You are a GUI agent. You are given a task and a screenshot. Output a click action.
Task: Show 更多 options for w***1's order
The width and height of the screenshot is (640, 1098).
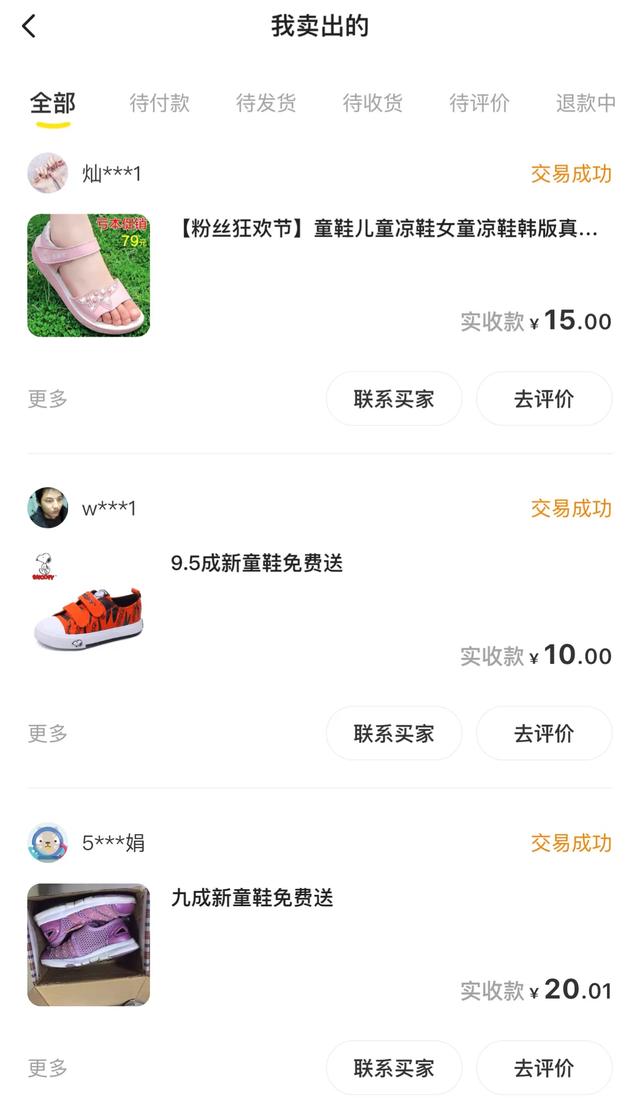pos(48,733)
